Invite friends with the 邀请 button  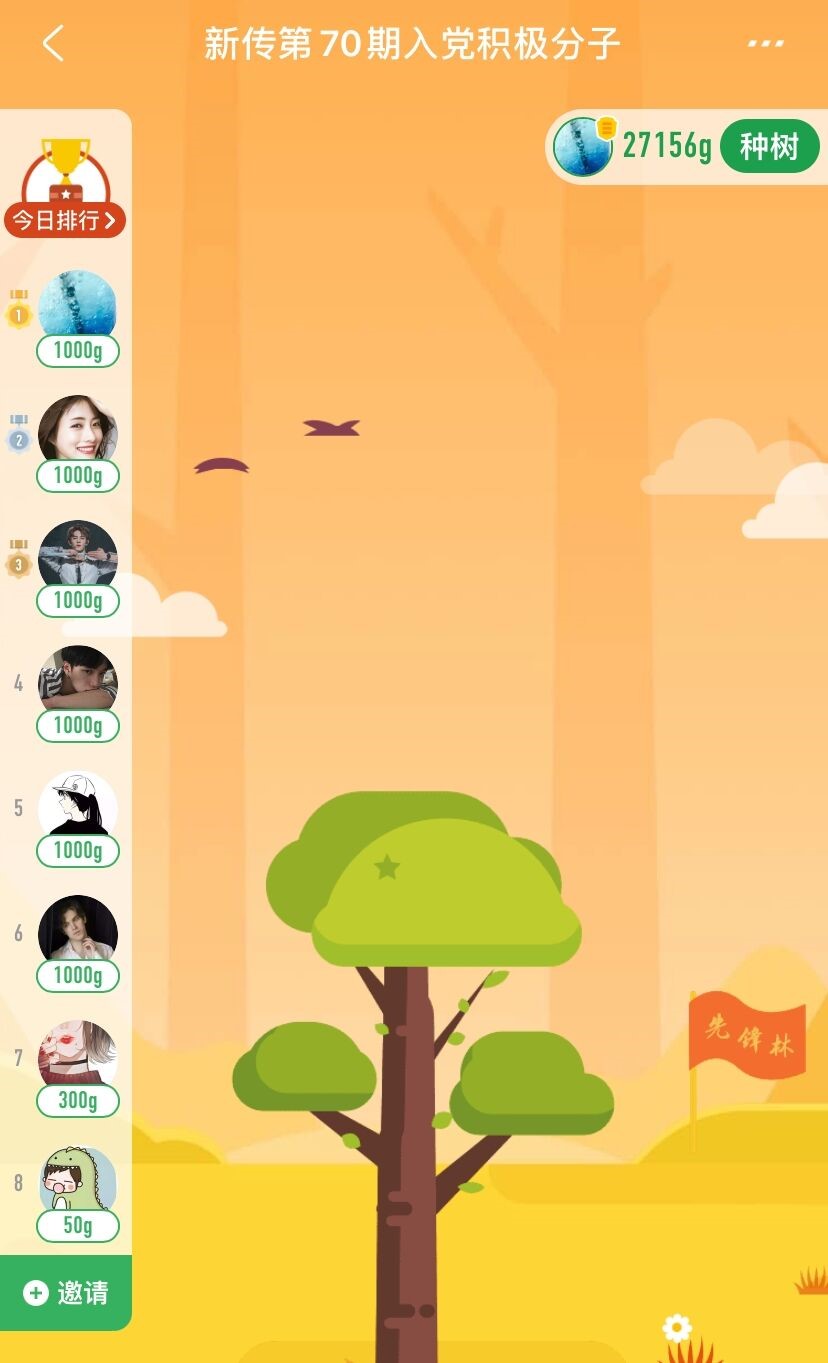point(66,1293)
